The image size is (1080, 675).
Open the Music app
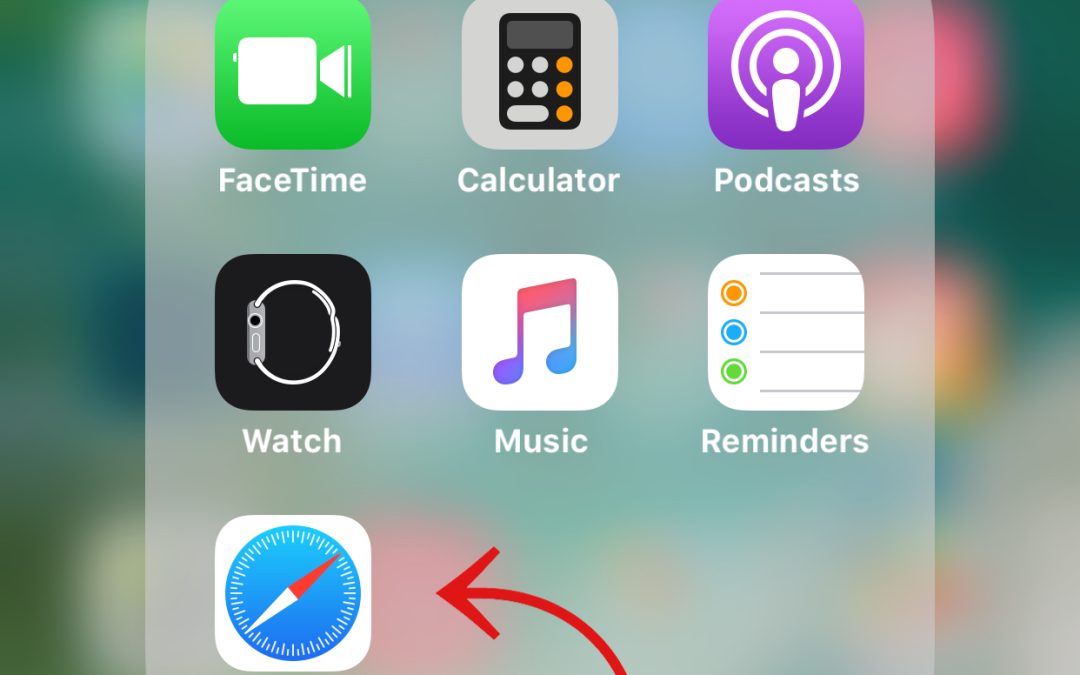(539, 332)
